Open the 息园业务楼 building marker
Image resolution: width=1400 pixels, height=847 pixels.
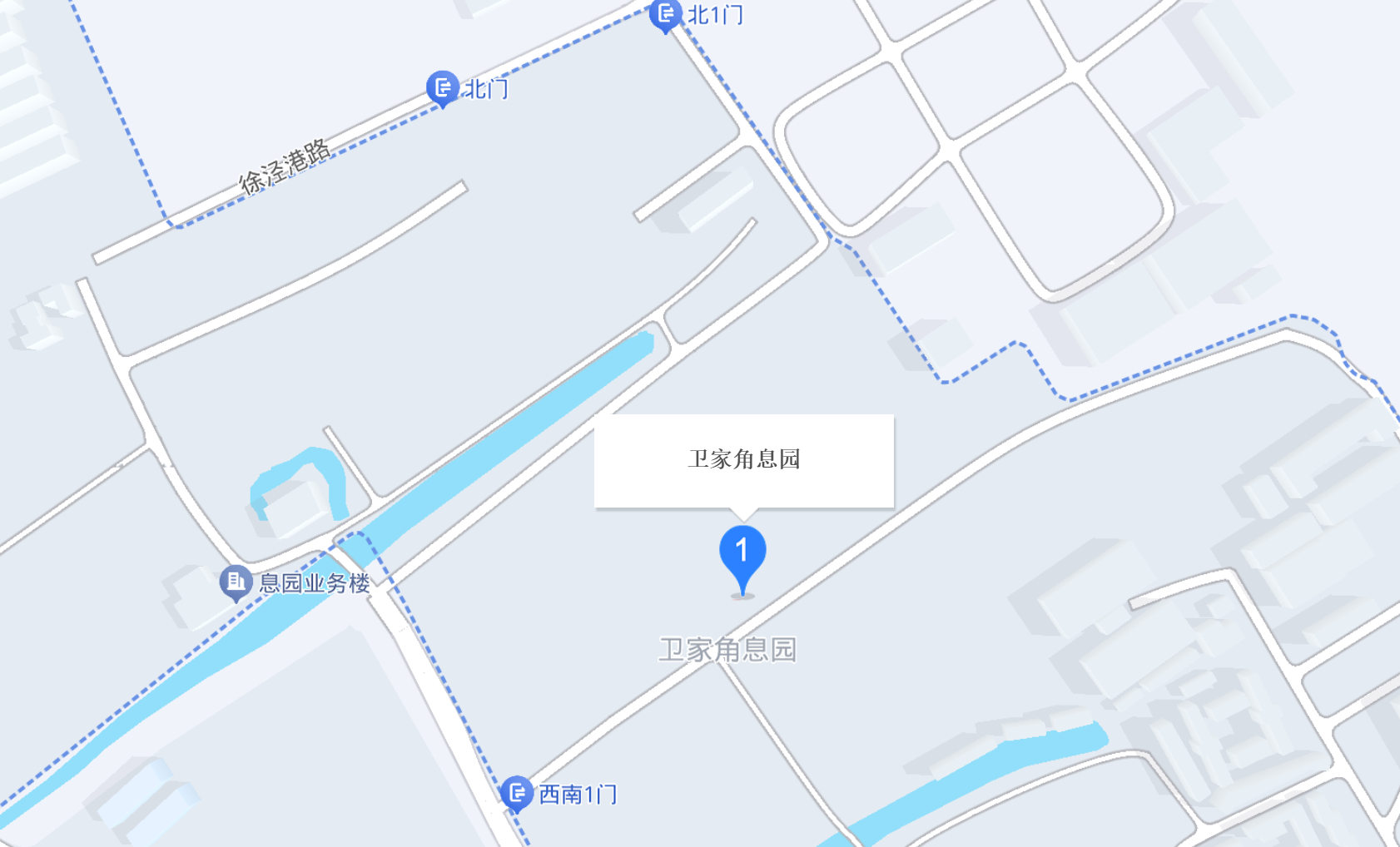coord(236,582)
